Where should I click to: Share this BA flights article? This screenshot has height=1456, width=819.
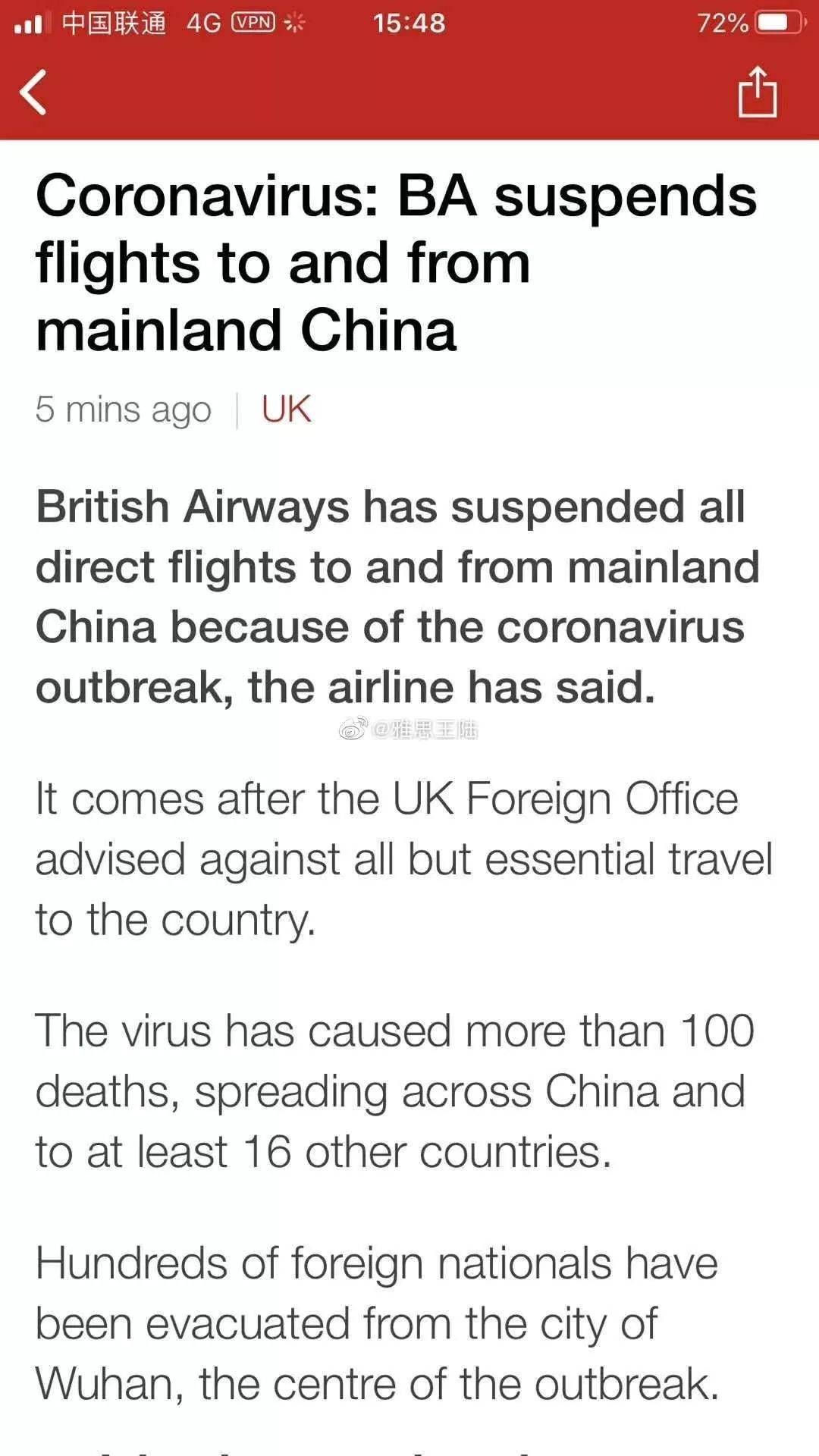[x=758, y=91]
